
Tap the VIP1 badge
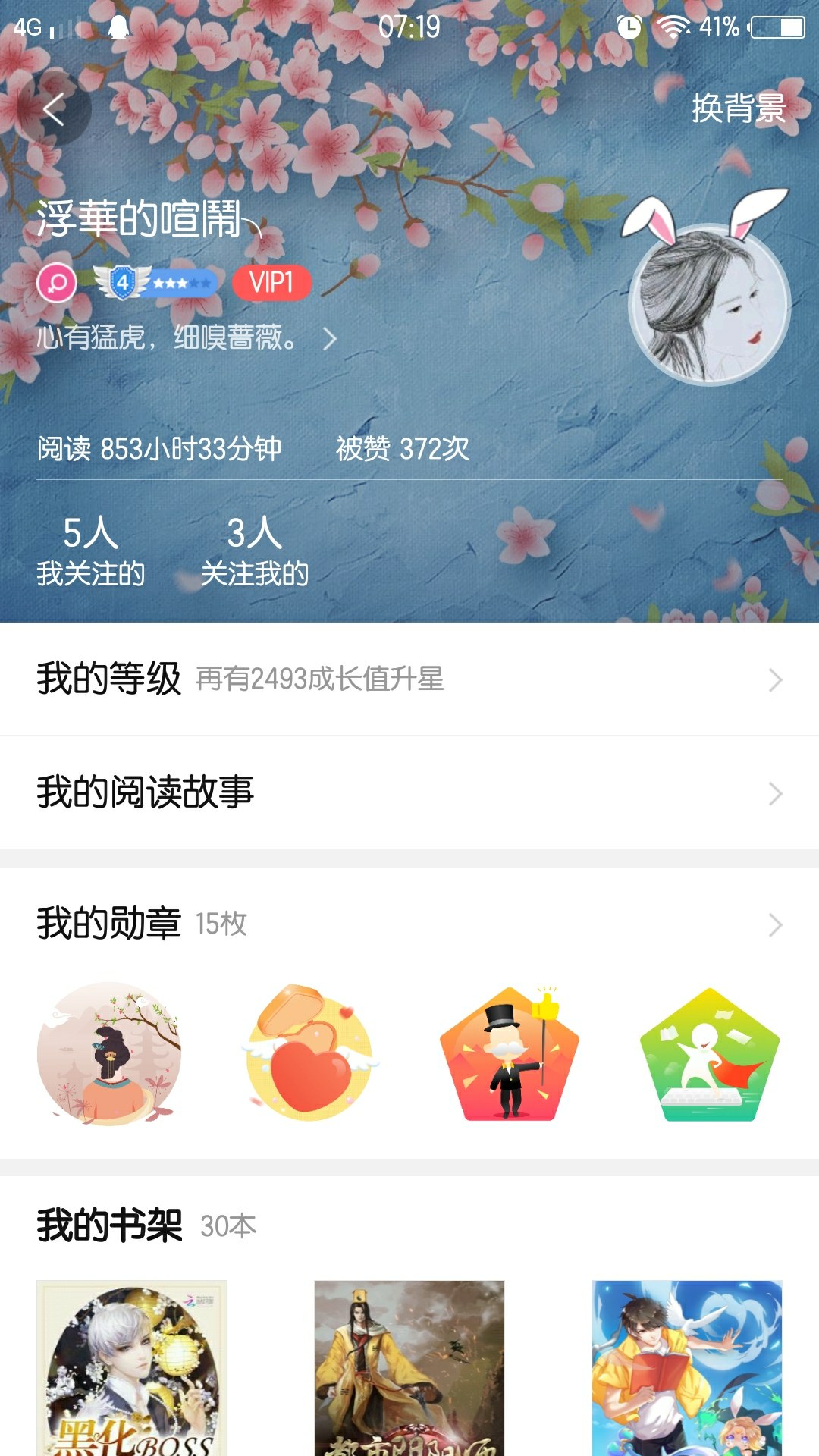coord(271,283)
